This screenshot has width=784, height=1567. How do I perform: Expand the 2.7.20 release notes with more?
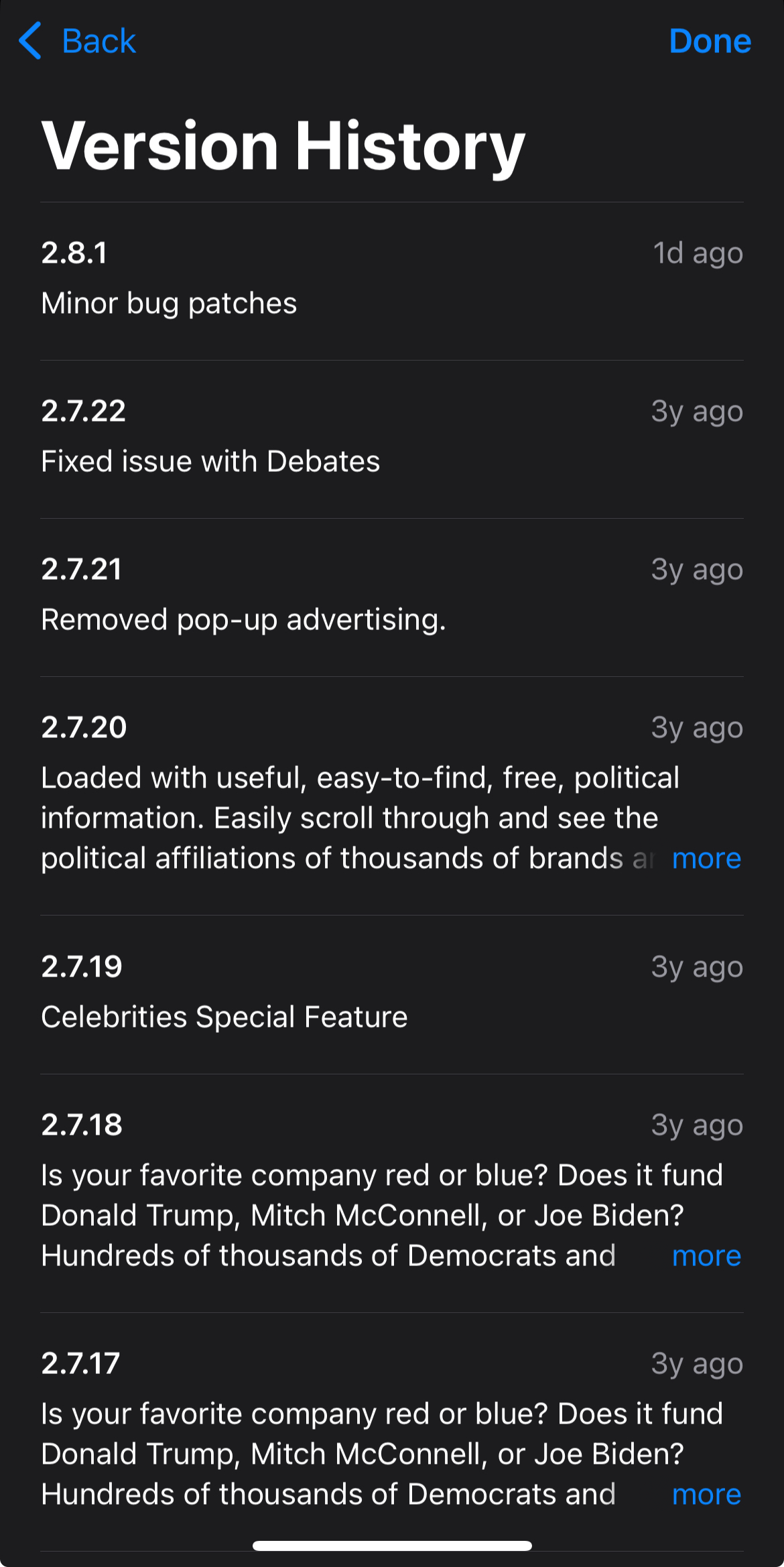[x=706, y=859]
